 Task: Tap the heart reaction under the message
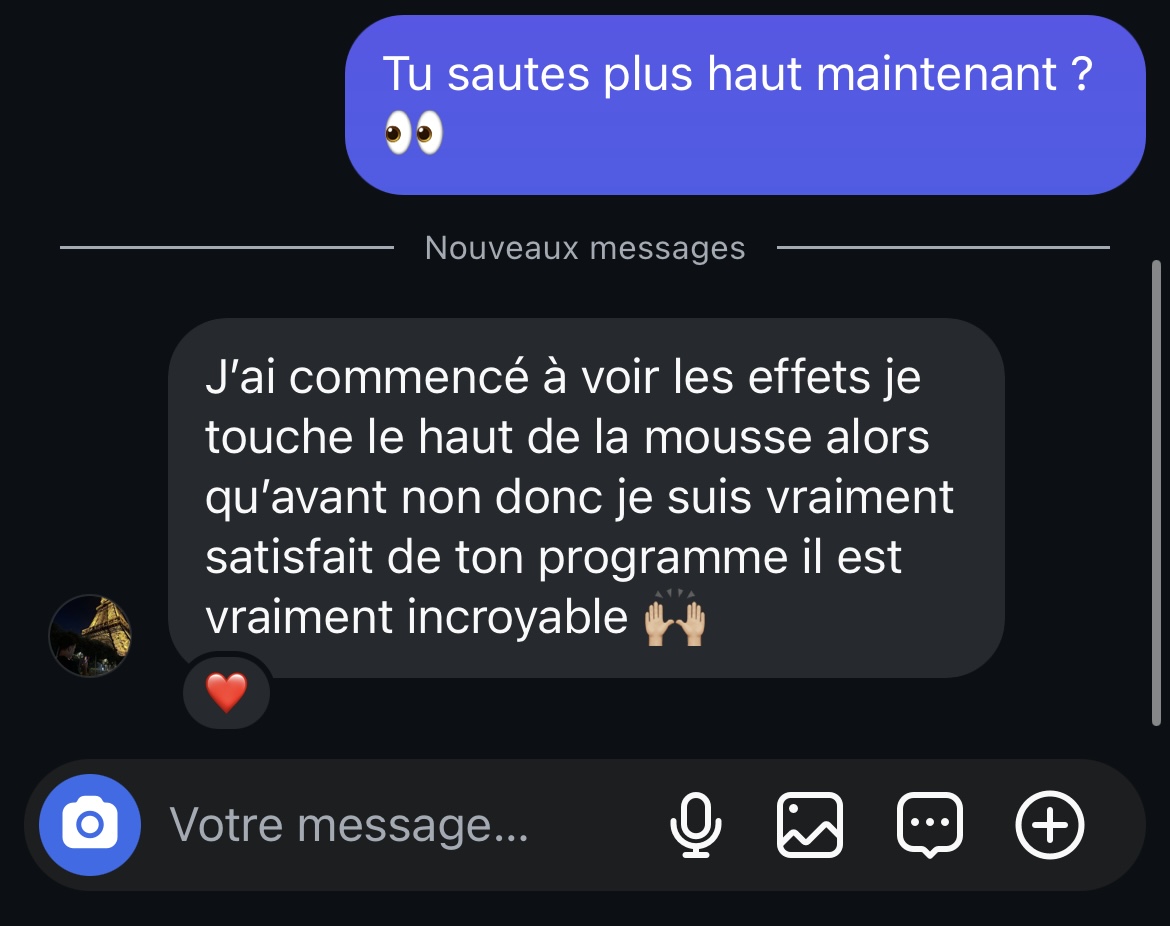[x=226, y=692]
